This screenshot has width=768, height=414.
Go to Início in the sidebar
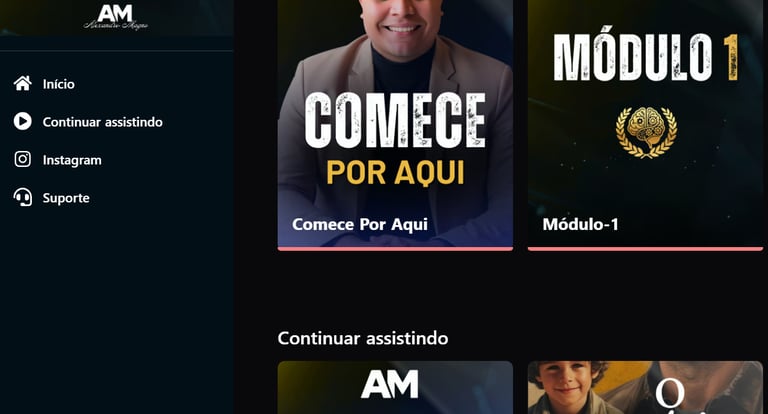click(58, 84)
